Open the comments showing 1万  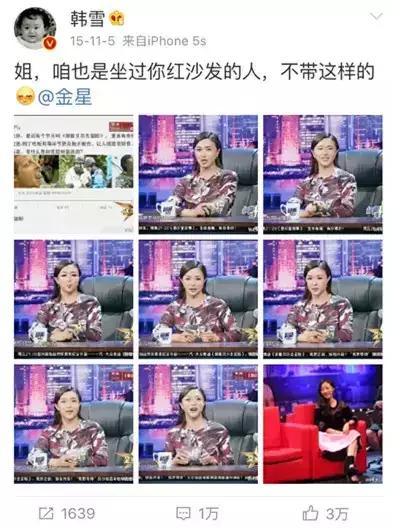pos(198,513)
